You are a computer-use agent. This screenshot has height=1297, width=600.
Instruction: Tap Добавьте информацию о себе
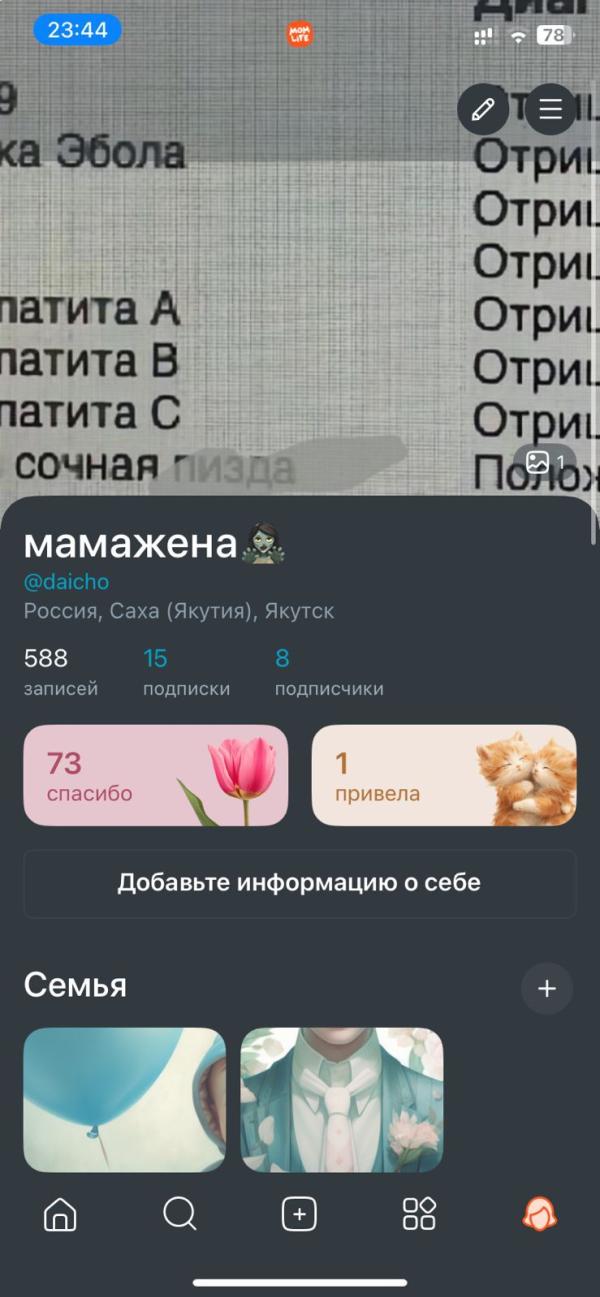(x=300, y=884)
